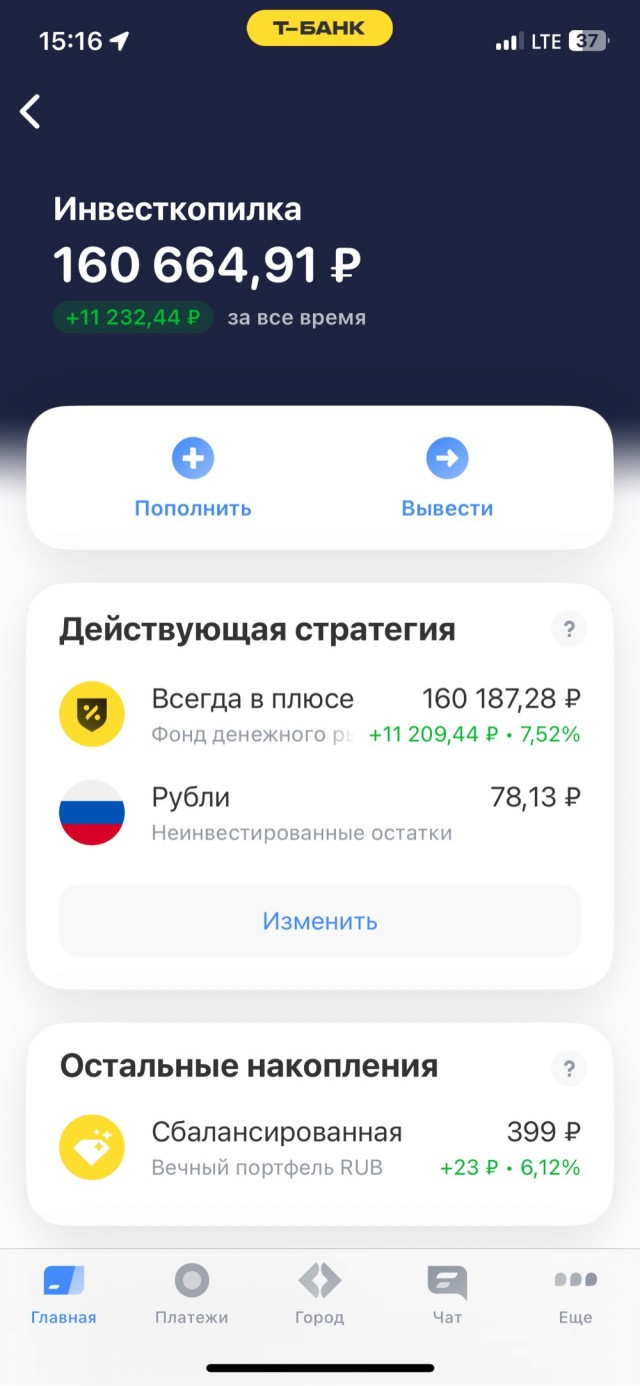Open the Всегда в плюсе fund
The height and width of the screenshot is (1386, 640).
[320, 714]
